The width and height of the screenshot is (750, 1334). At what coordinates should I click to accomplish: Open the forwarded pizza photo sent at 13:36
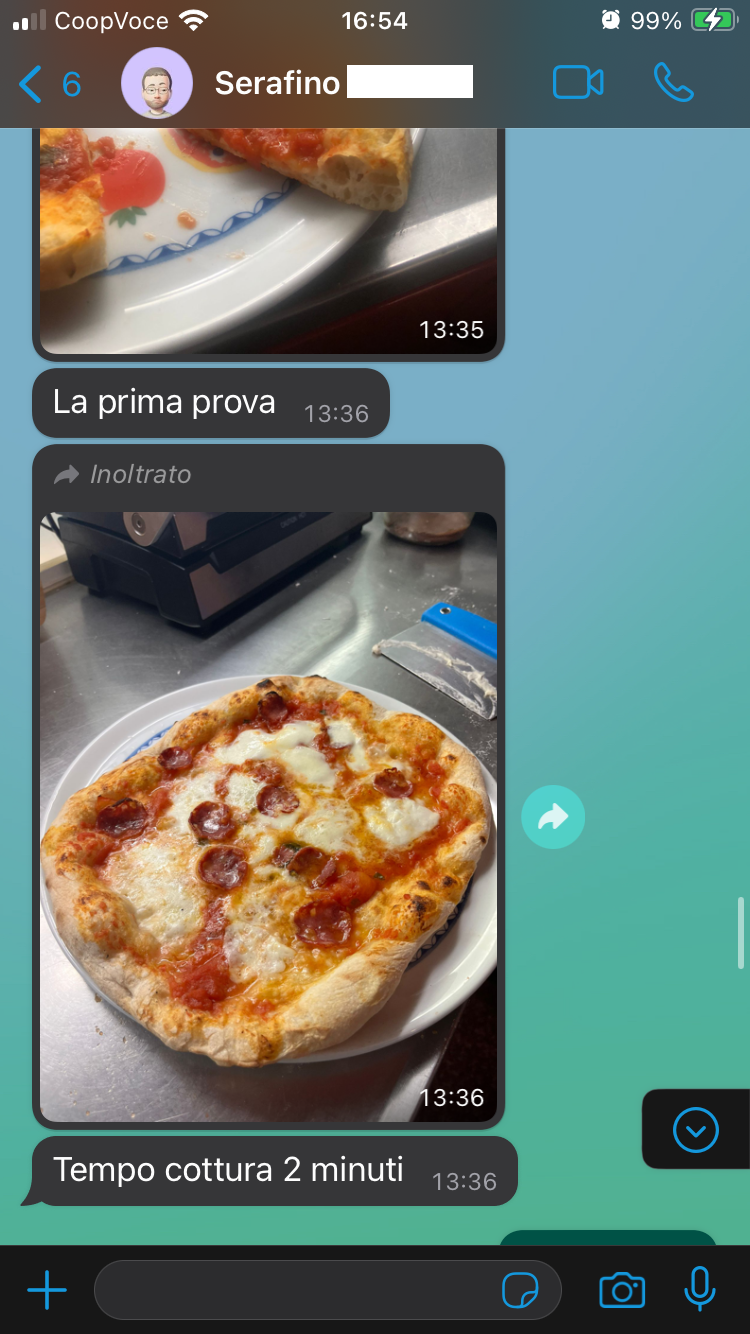[268, 816]
